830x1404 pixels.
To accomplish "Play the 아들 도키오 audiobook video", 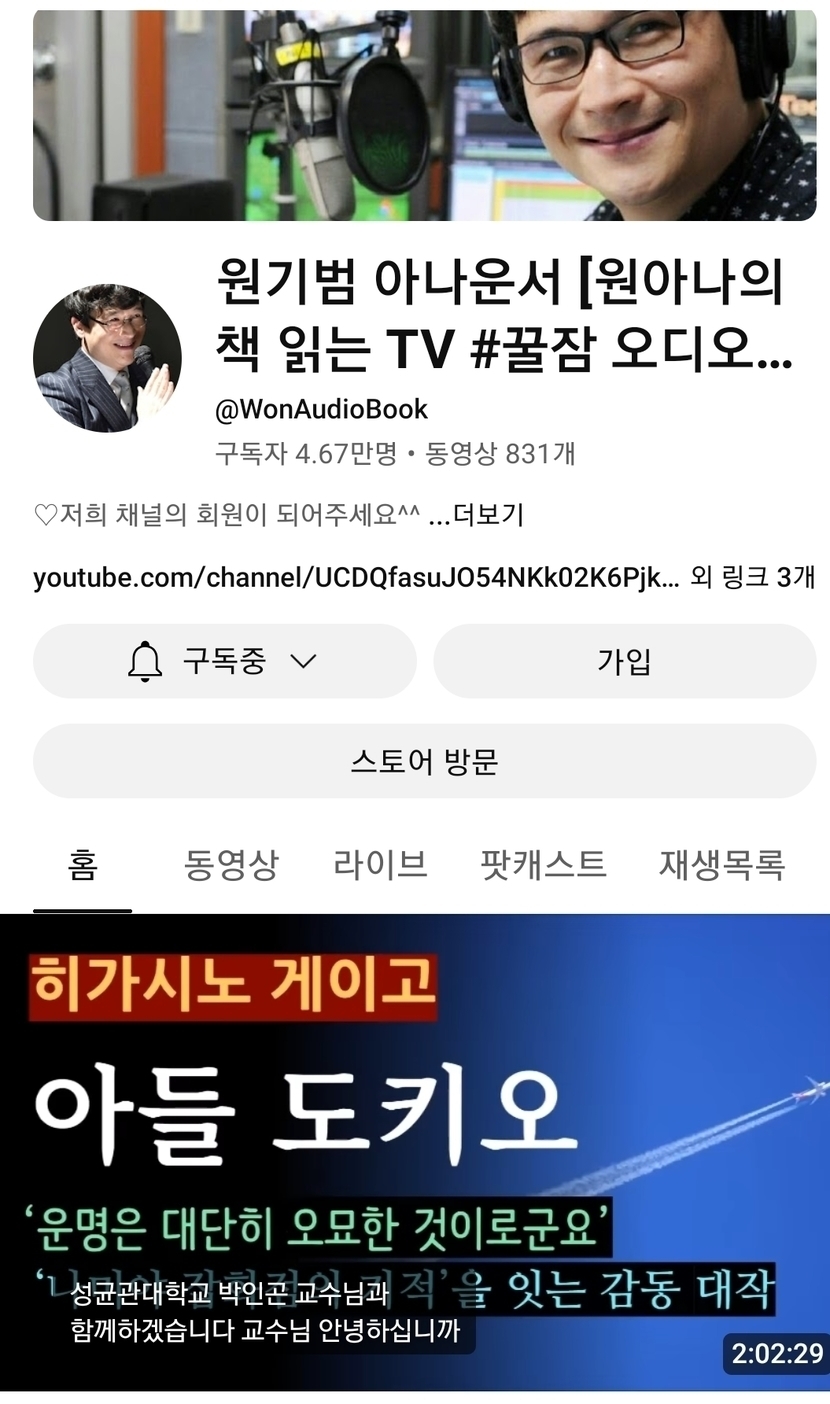I will point(415,1150).
